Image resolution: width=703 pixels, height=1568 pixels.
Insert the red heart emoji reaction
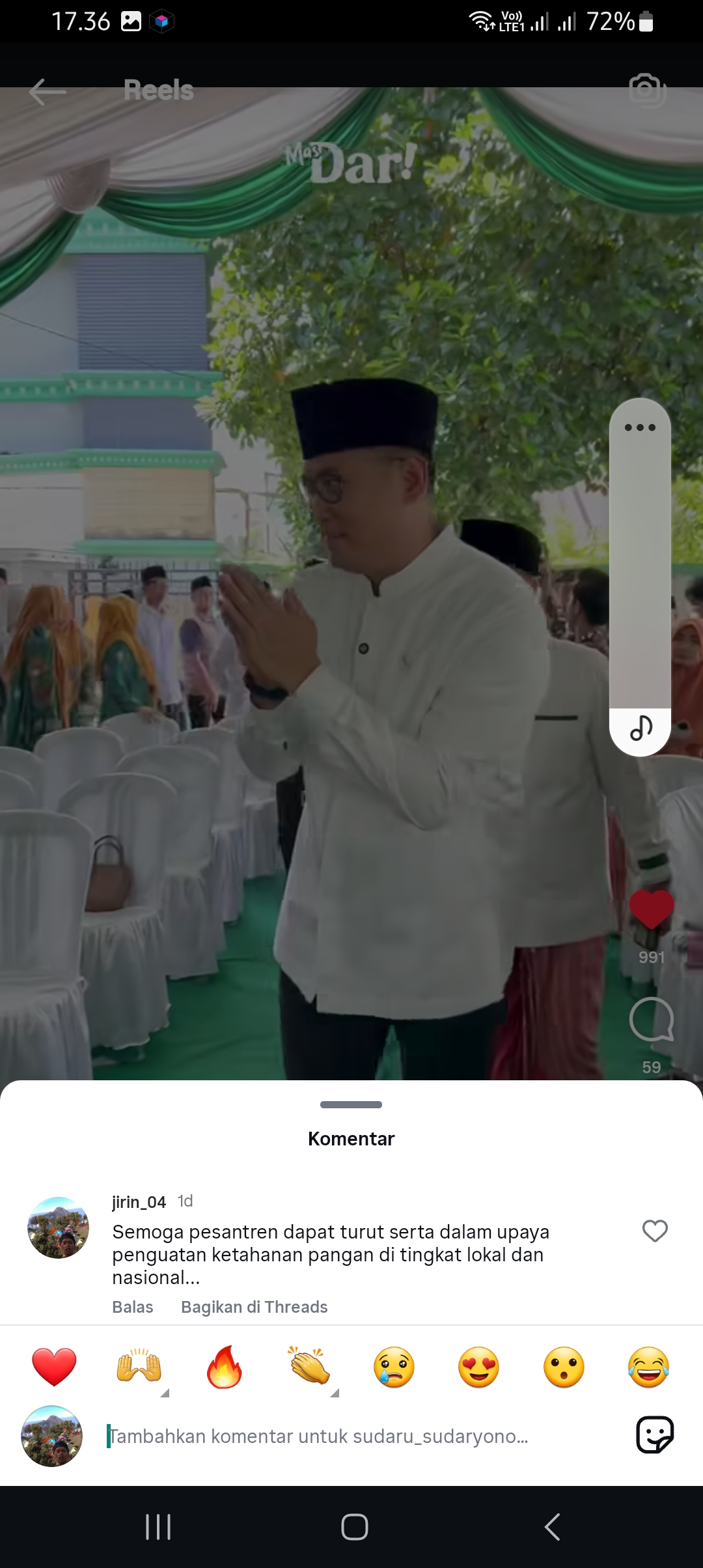(x=54, y=1367)
